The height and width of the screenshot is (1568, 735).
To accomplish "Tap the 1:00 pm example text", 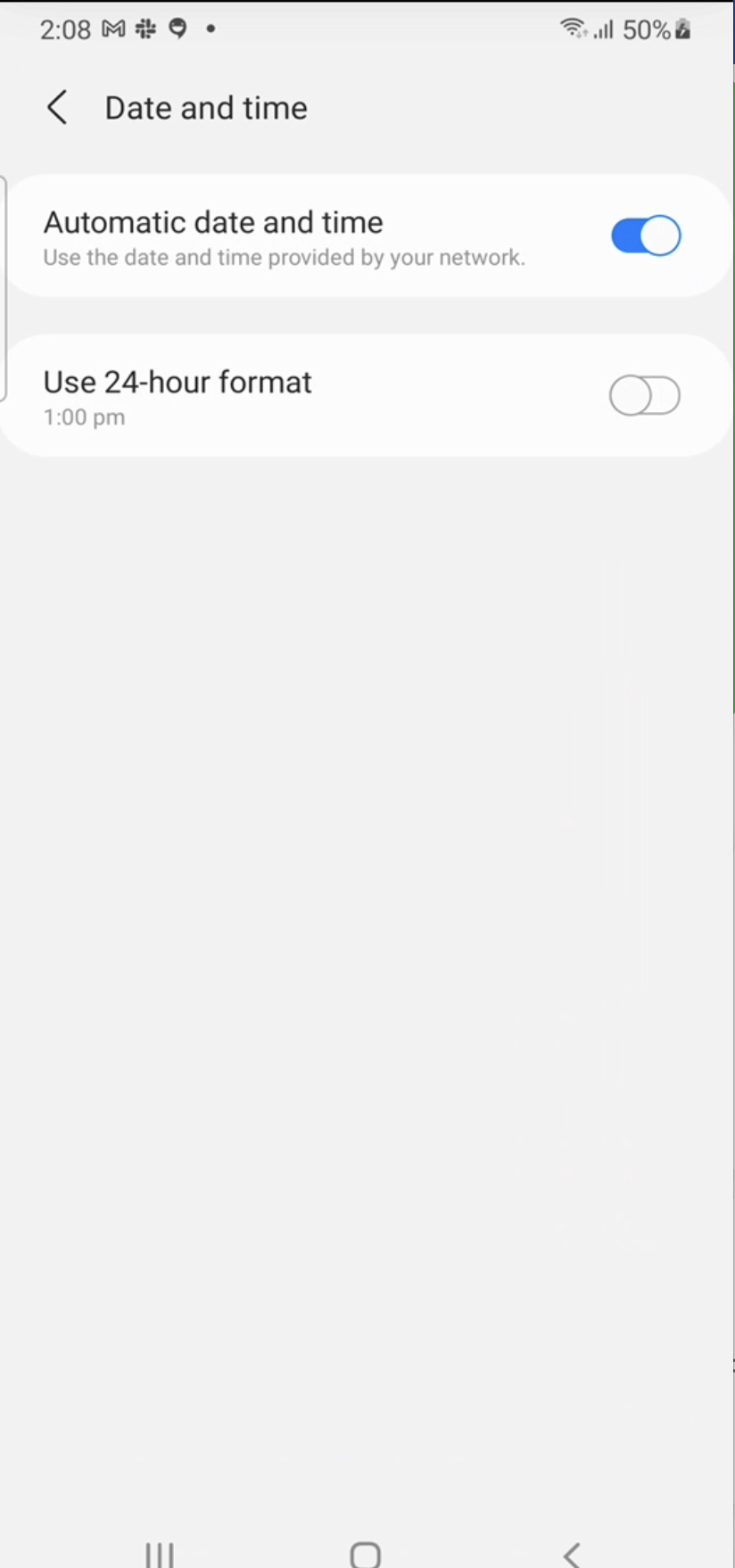I will (x=84, y=417).
